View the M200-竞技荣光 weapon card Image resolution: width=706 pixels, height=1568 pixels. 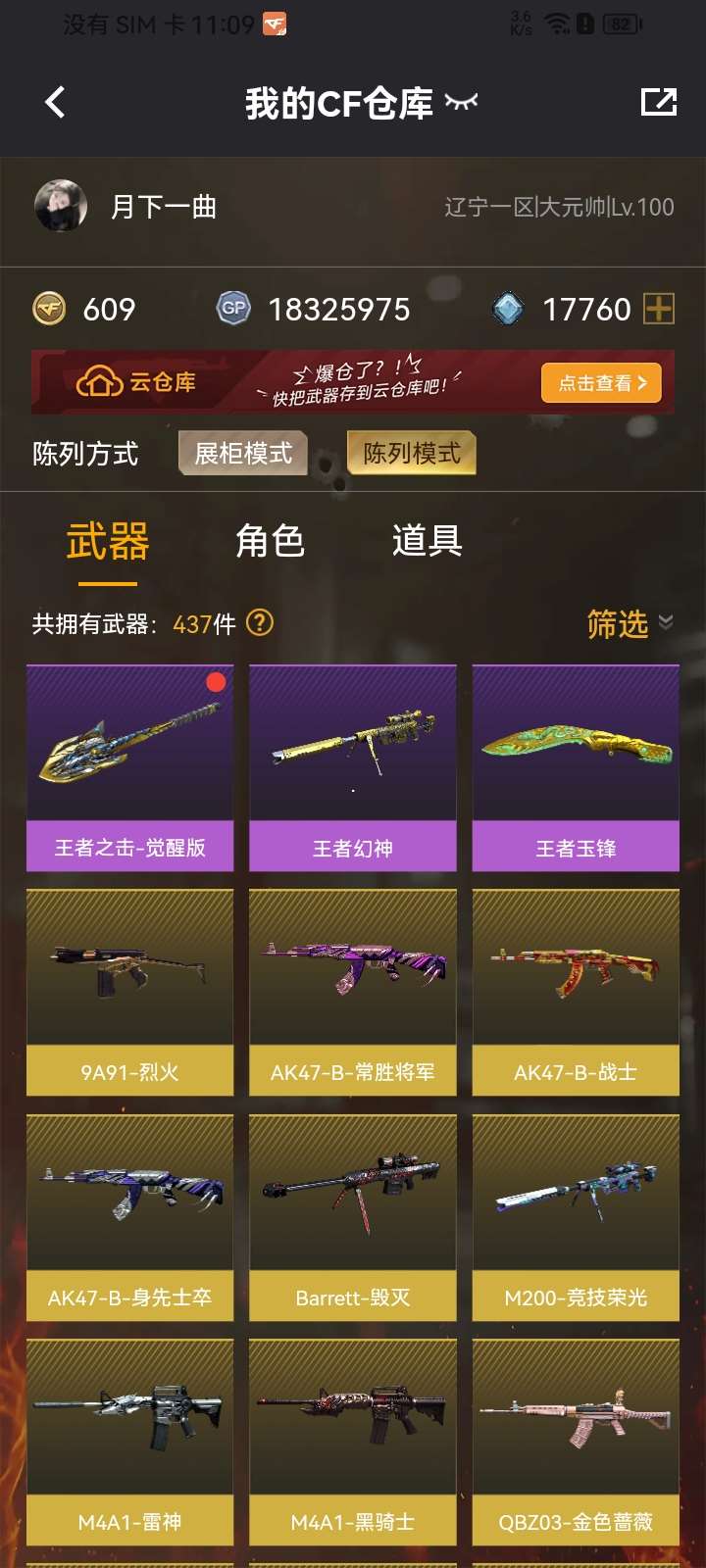(576, 1217)
